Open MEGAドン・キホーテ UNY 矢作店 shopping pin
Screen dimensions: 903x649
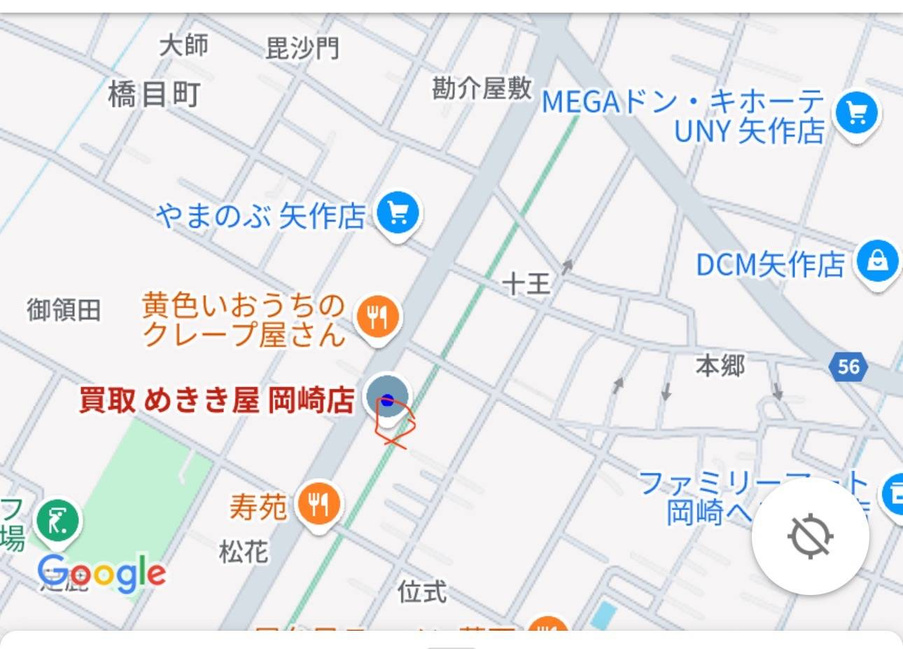click(x=857, y=112)
